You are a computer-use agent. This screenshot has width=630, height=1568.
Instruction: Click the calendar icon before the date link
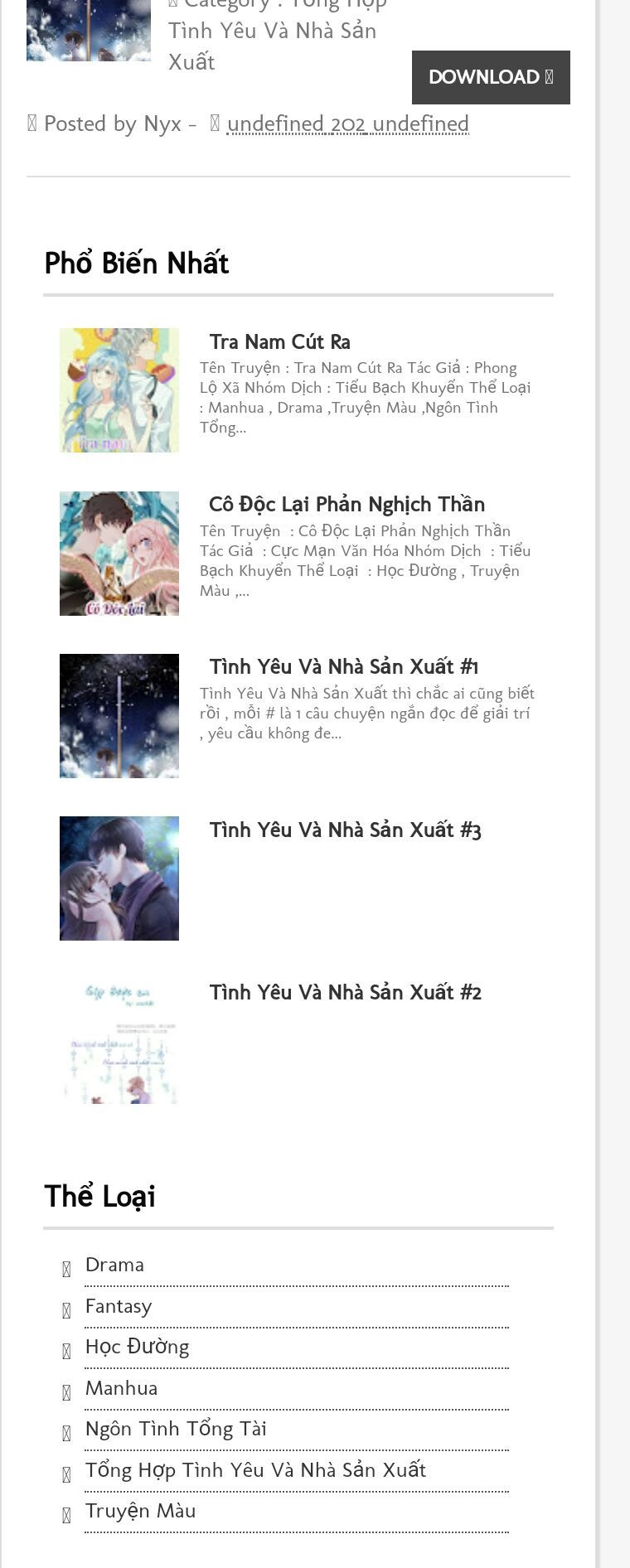[213, 123]
